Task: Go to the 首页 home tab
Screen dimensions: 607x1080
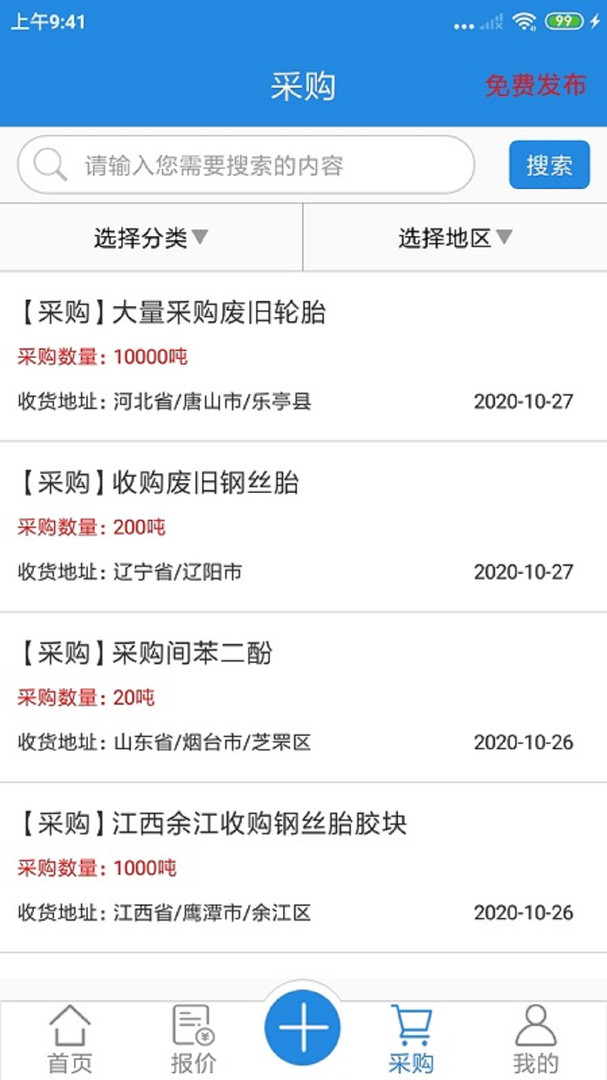Action: tap(70, 1039)
